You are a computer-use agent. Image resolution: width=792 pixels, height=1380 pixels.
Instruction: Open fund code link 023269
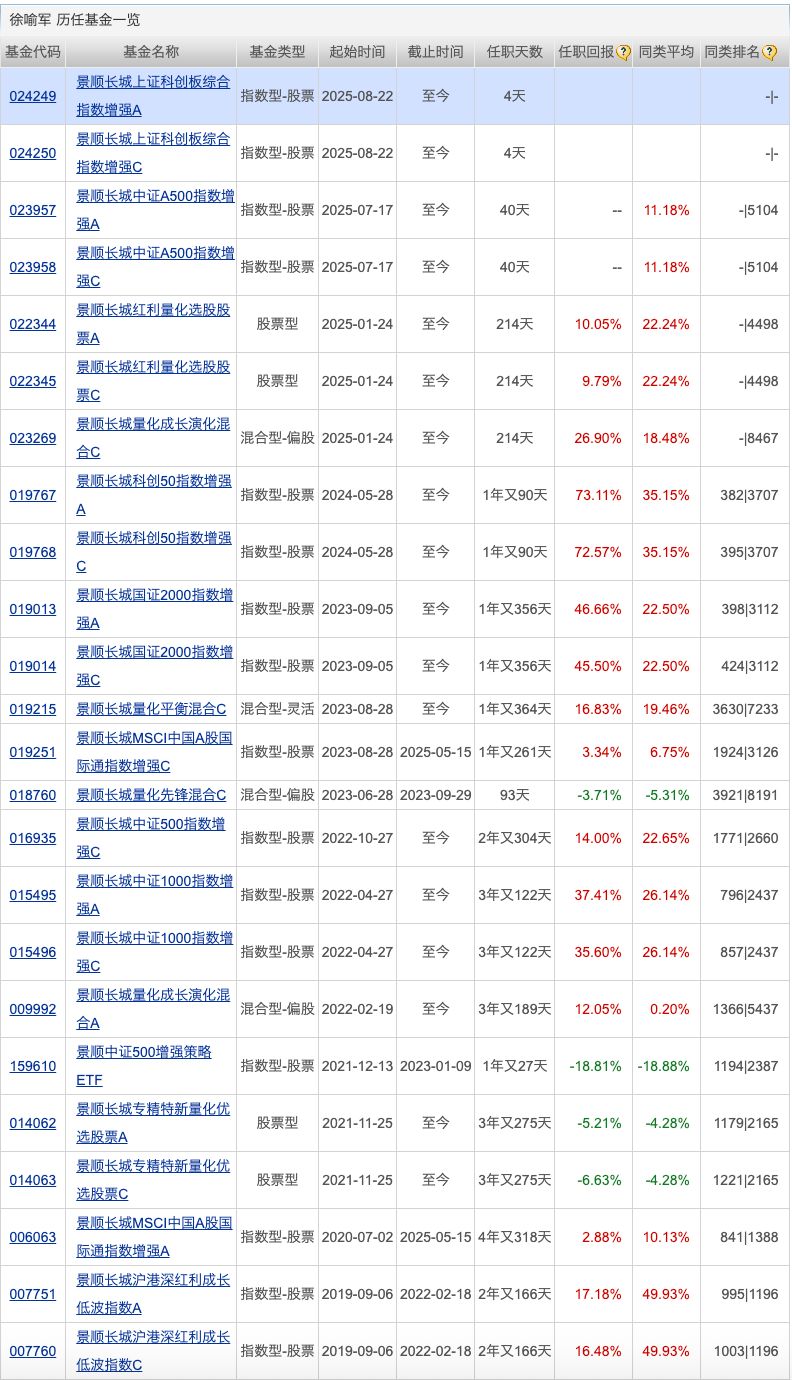[33, 438]
